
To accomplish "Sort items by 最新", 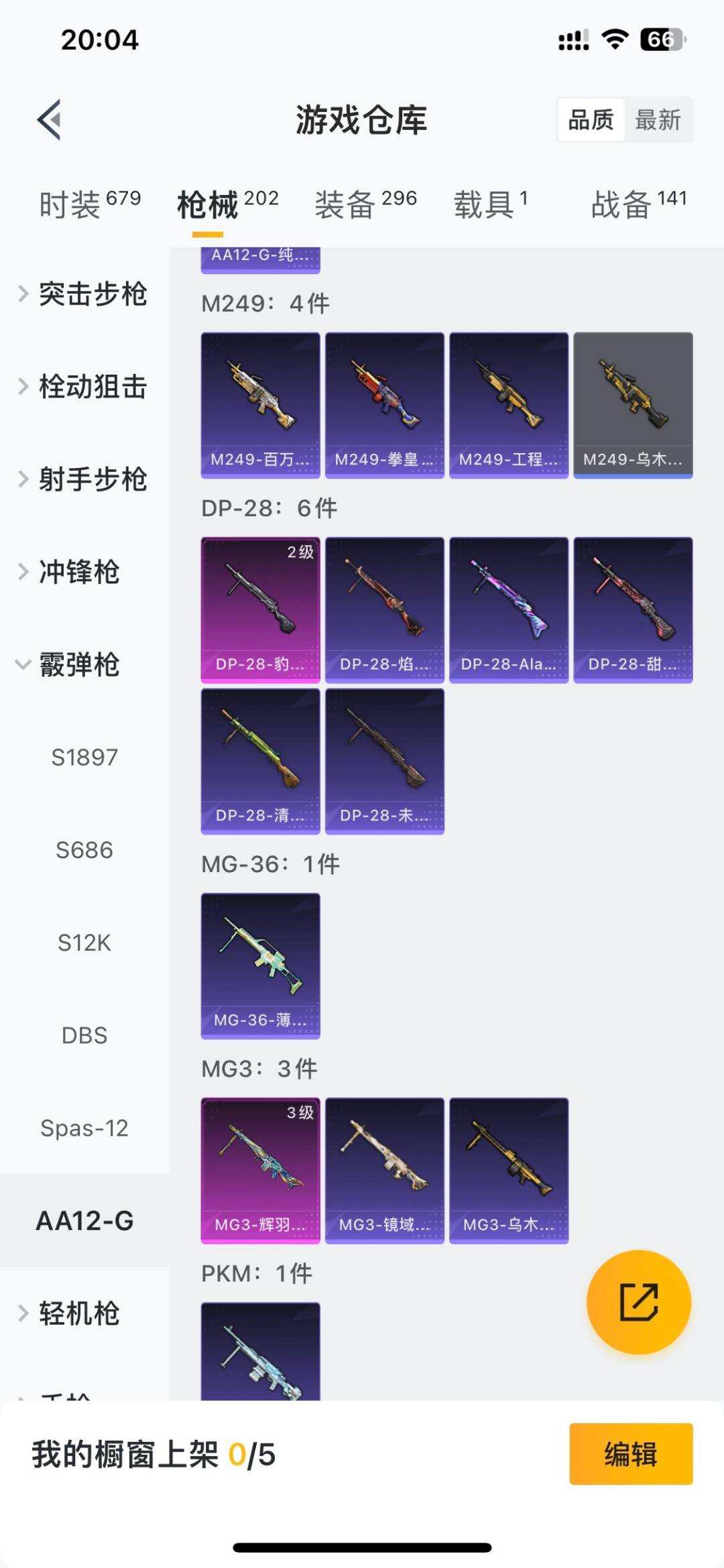I will [x=657, y=120].
